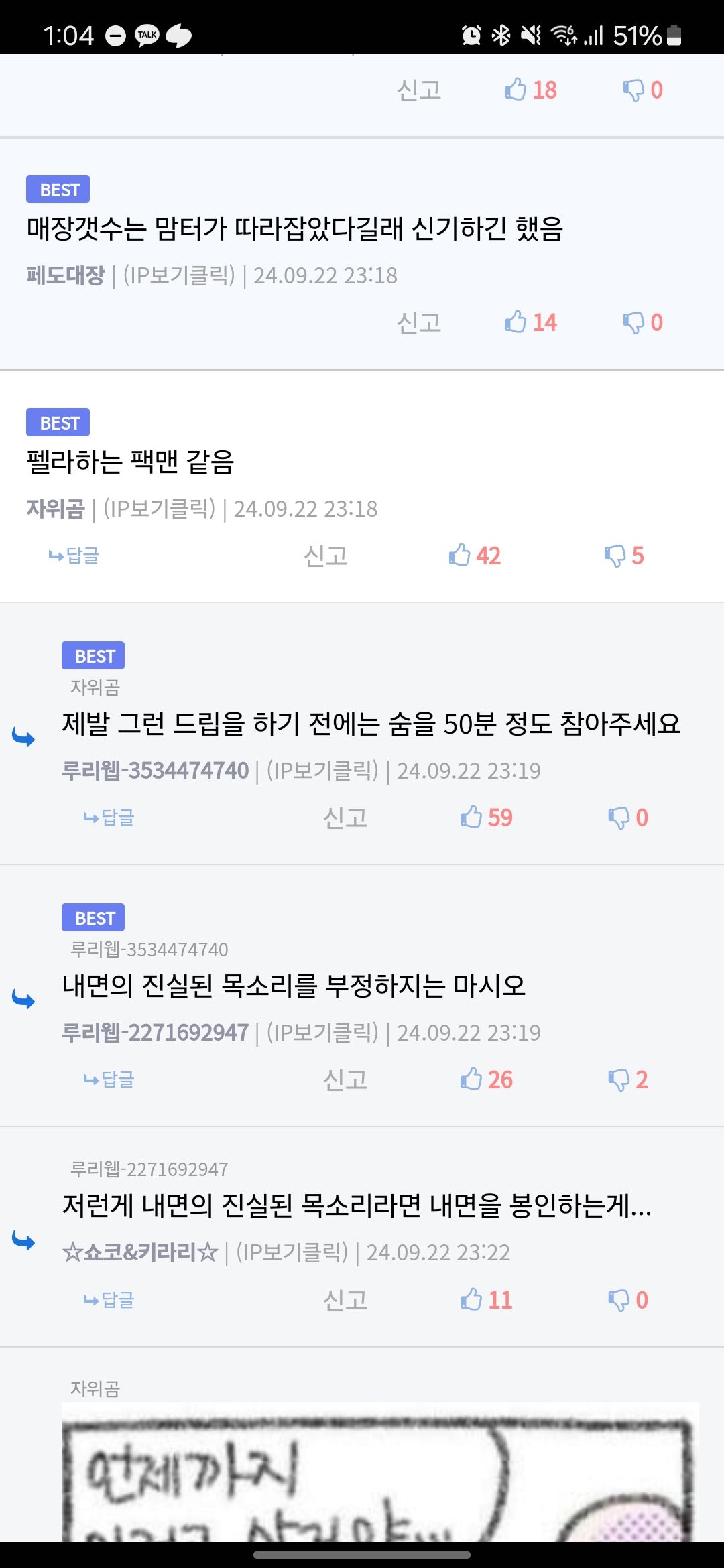Open 자위곰's user profile name
This screenshot has height=1568, width=724.
point(56,509)
